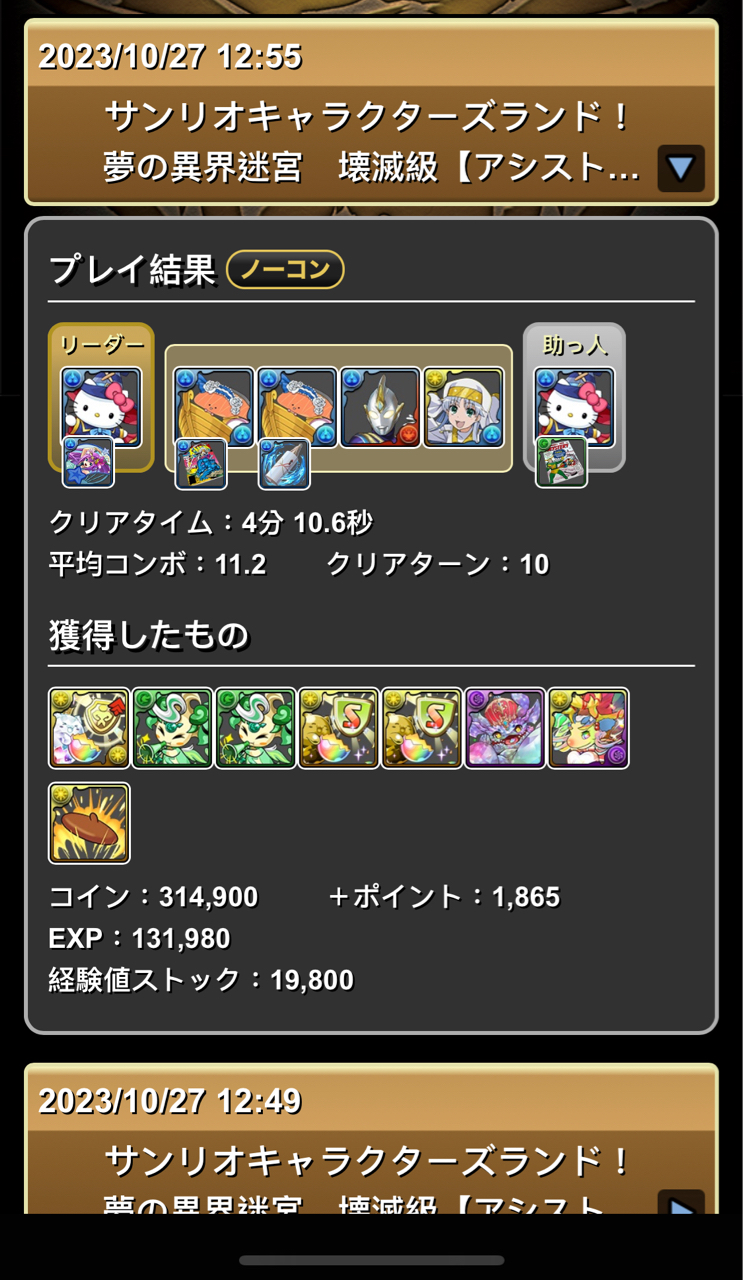
Task: Collapse the 12:55 play record details
Action: [680, 168]
